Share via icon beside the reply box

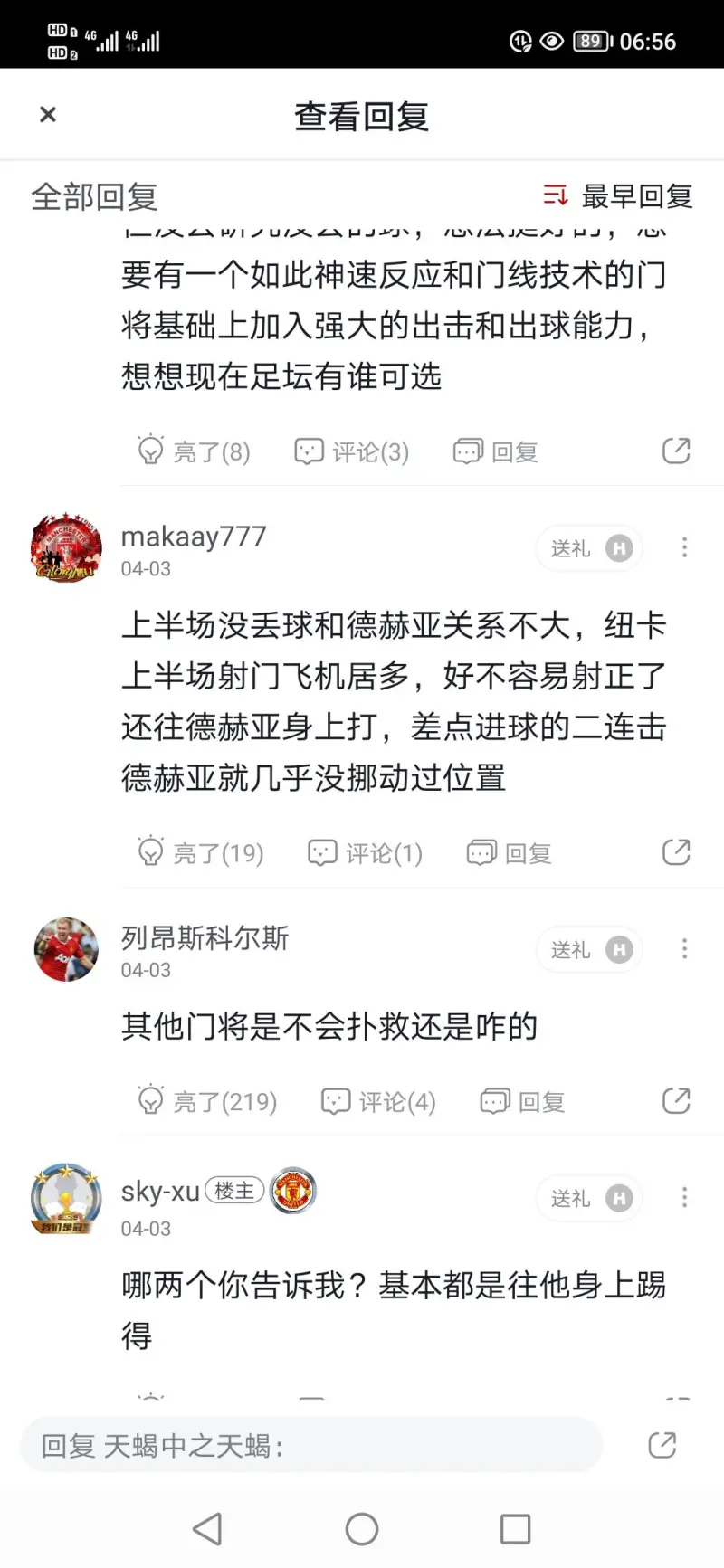tap(662, 1445)
